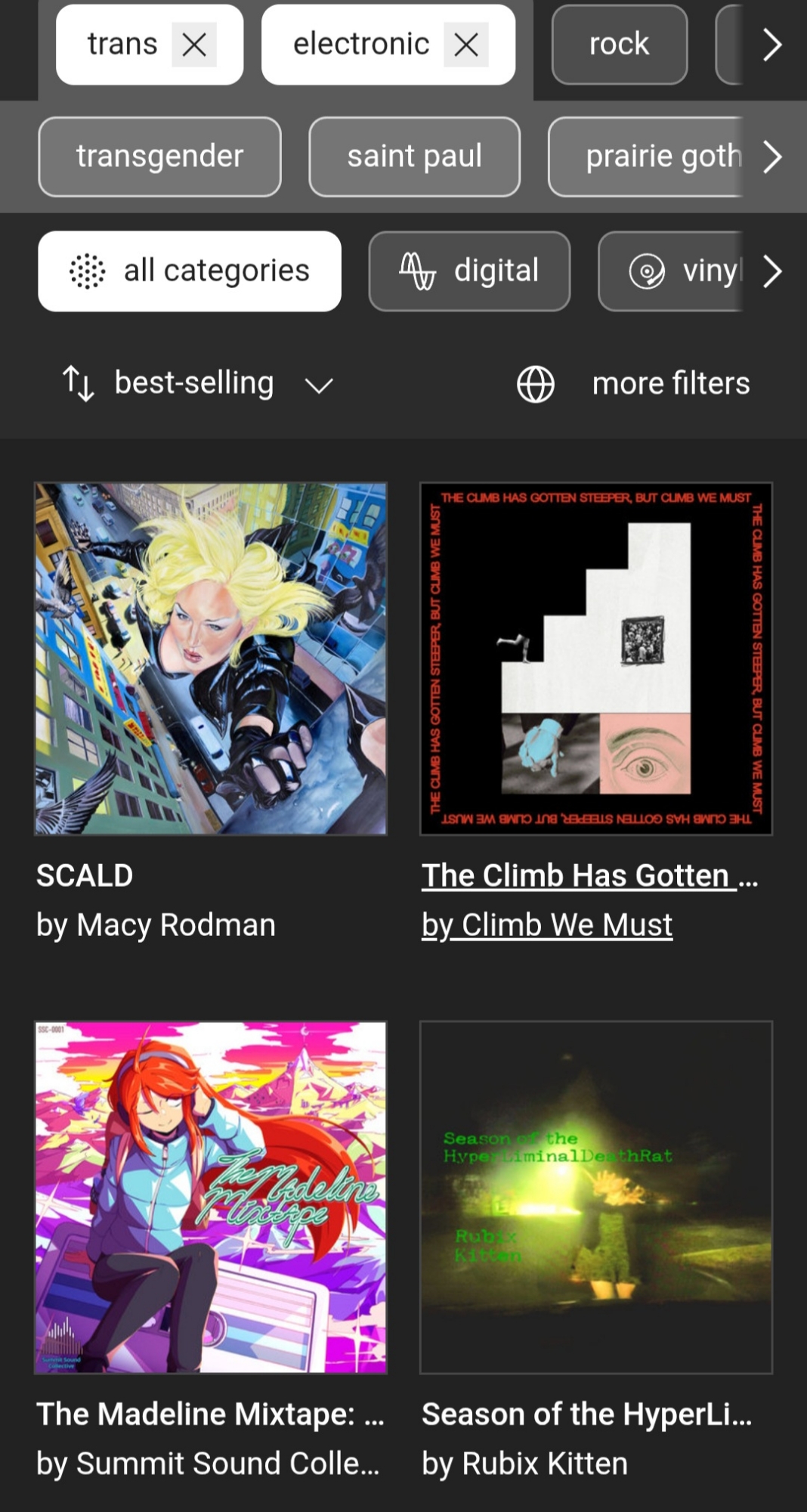Open SCALD album cover by Macy Rodman
The width and height of the screenshot is (807, 1512).
(x=211, y=658)
